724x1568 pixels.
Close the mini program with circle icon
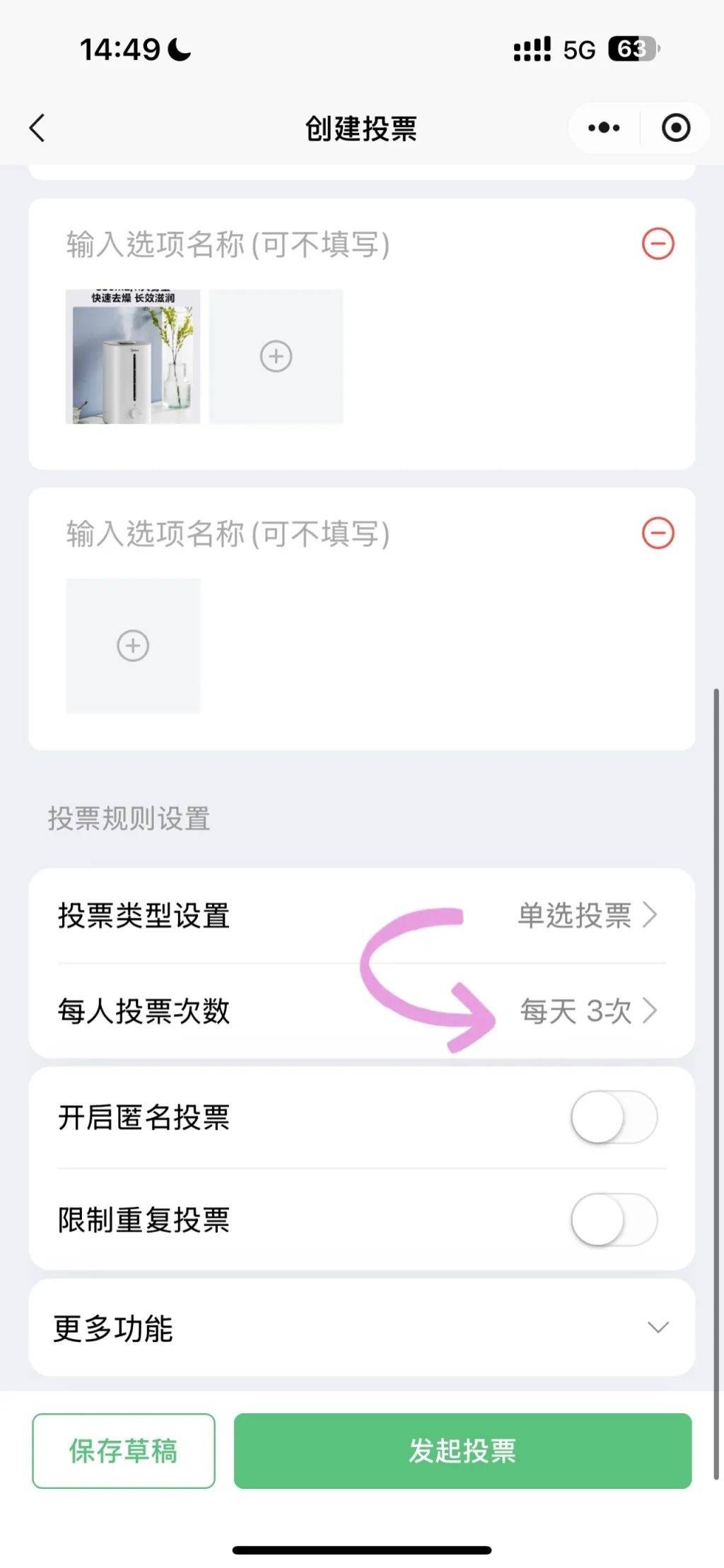(675, 128)
